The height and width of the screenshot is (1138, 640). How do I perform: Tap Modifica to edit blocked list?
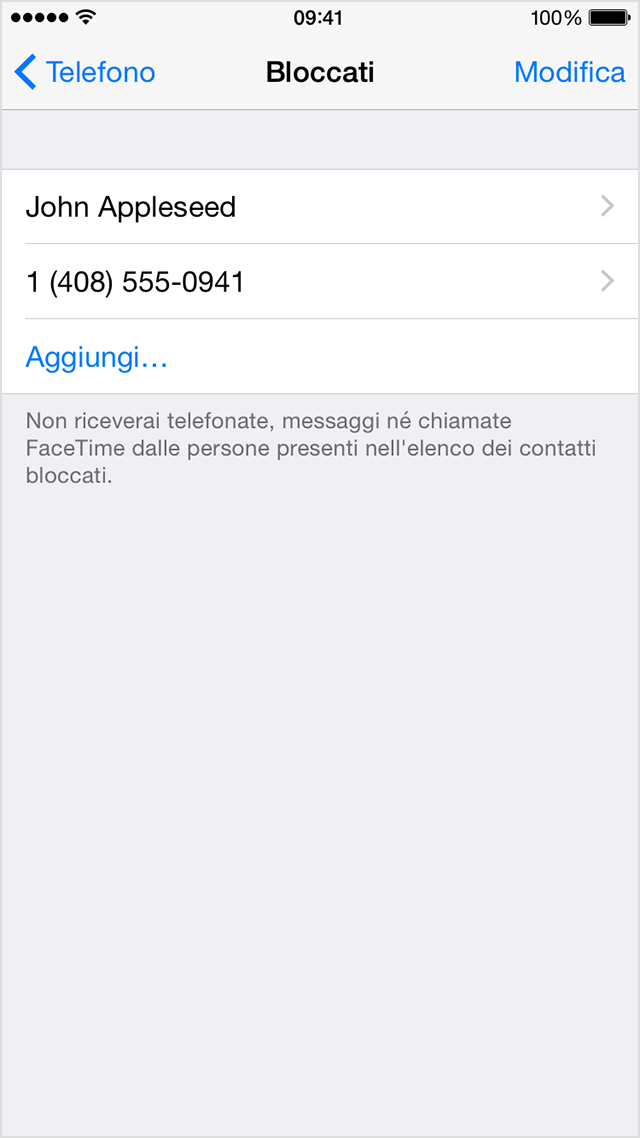click(x=569, y=73)
